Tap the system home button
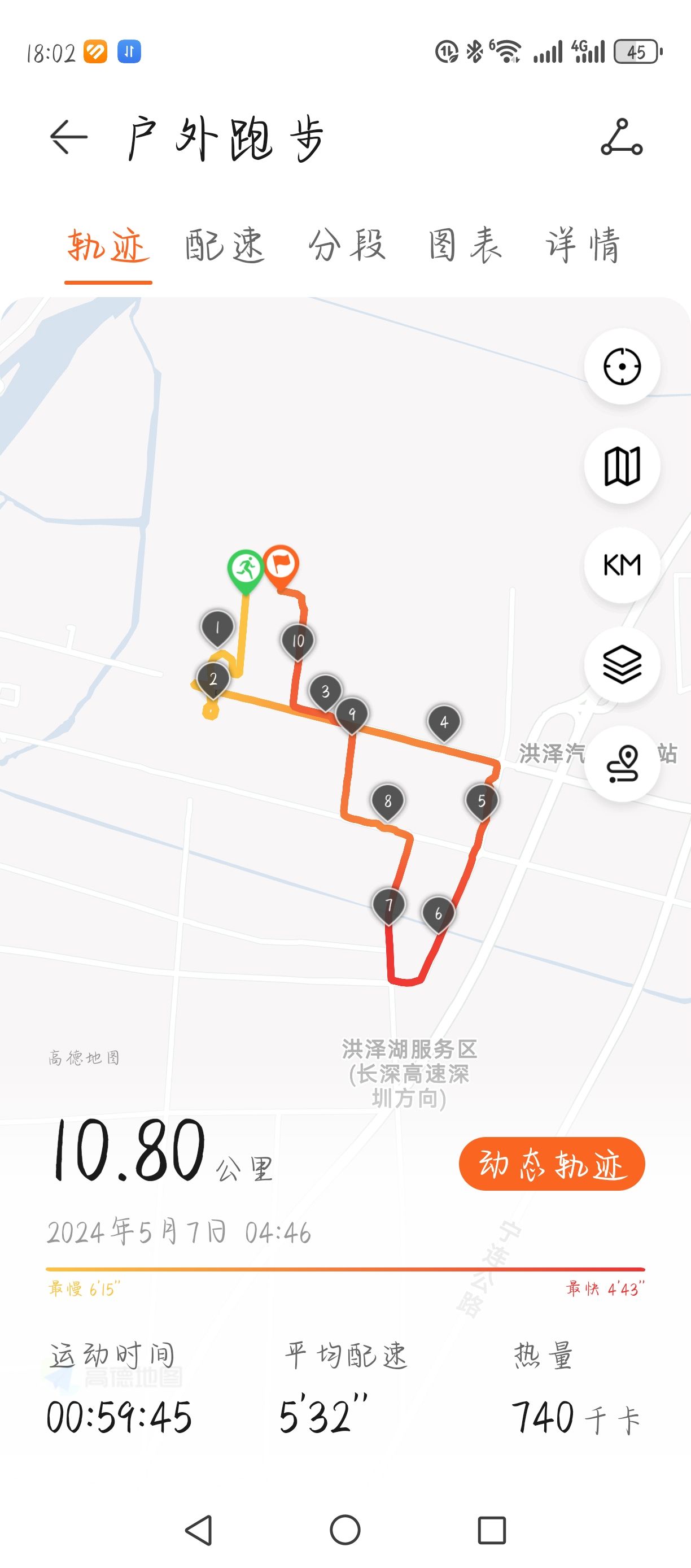 click(x=345, y=1530)
